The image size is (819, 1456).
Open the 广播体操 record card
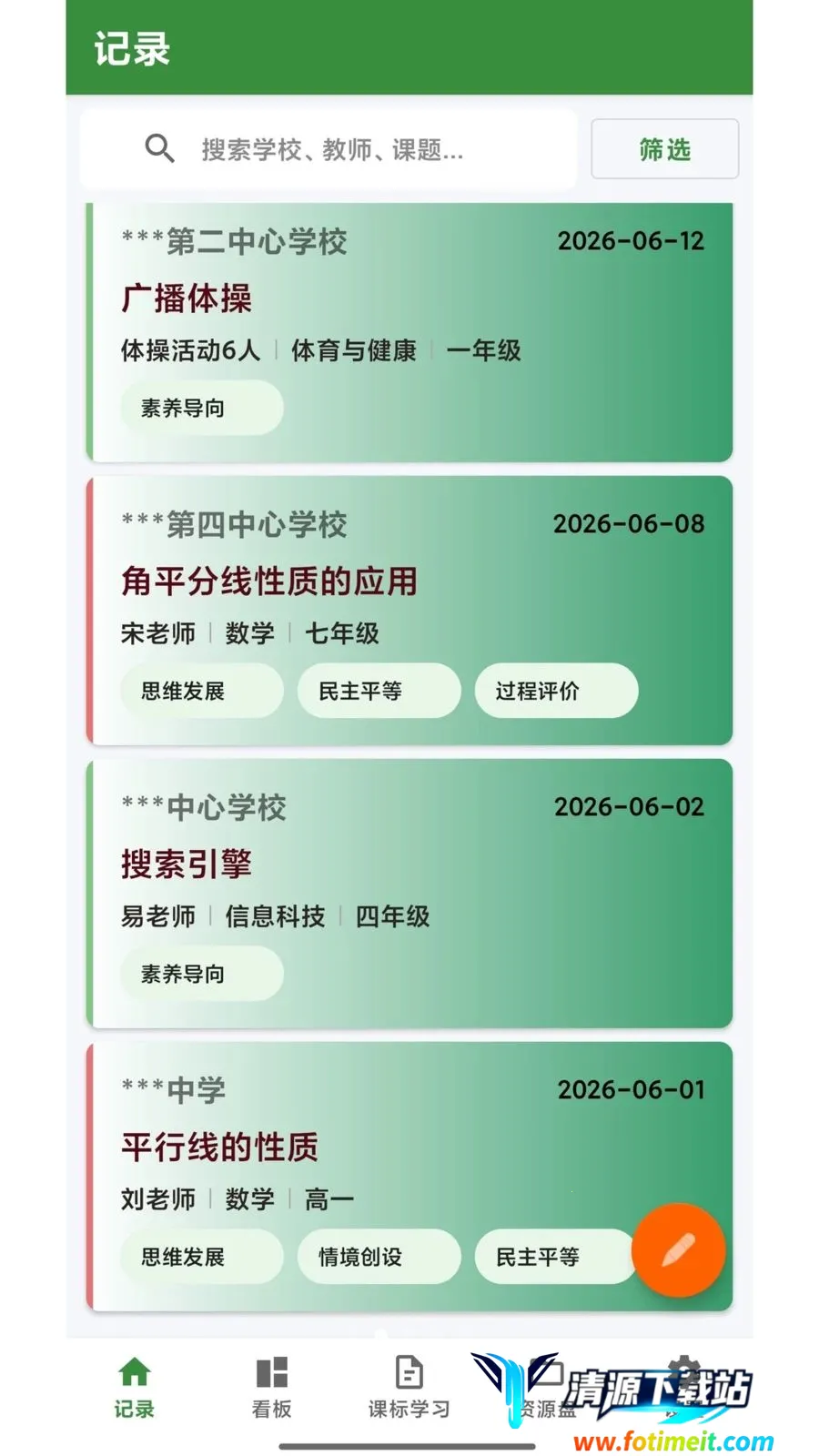coord(409,332)
